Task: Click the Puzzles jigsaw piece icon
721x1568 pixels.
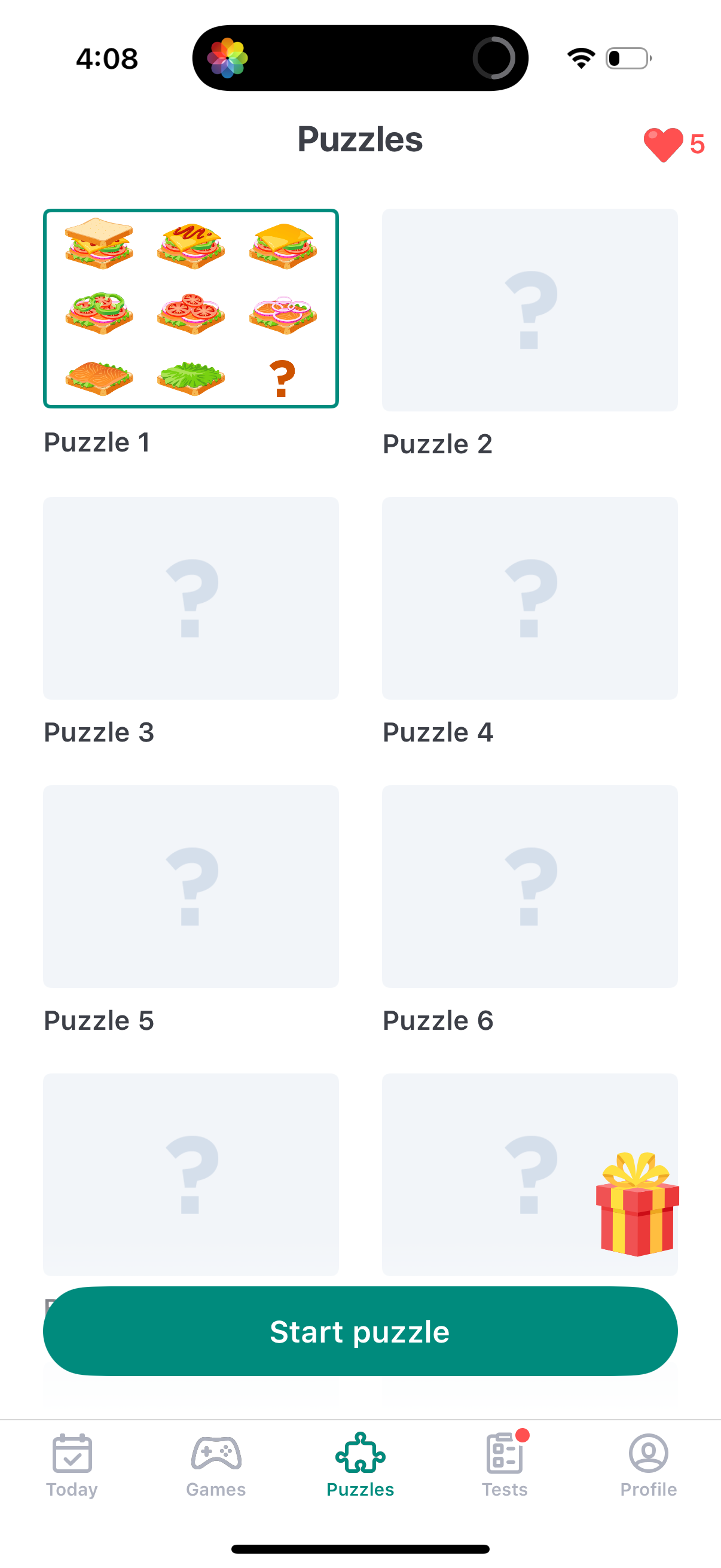Action: 360,1452
